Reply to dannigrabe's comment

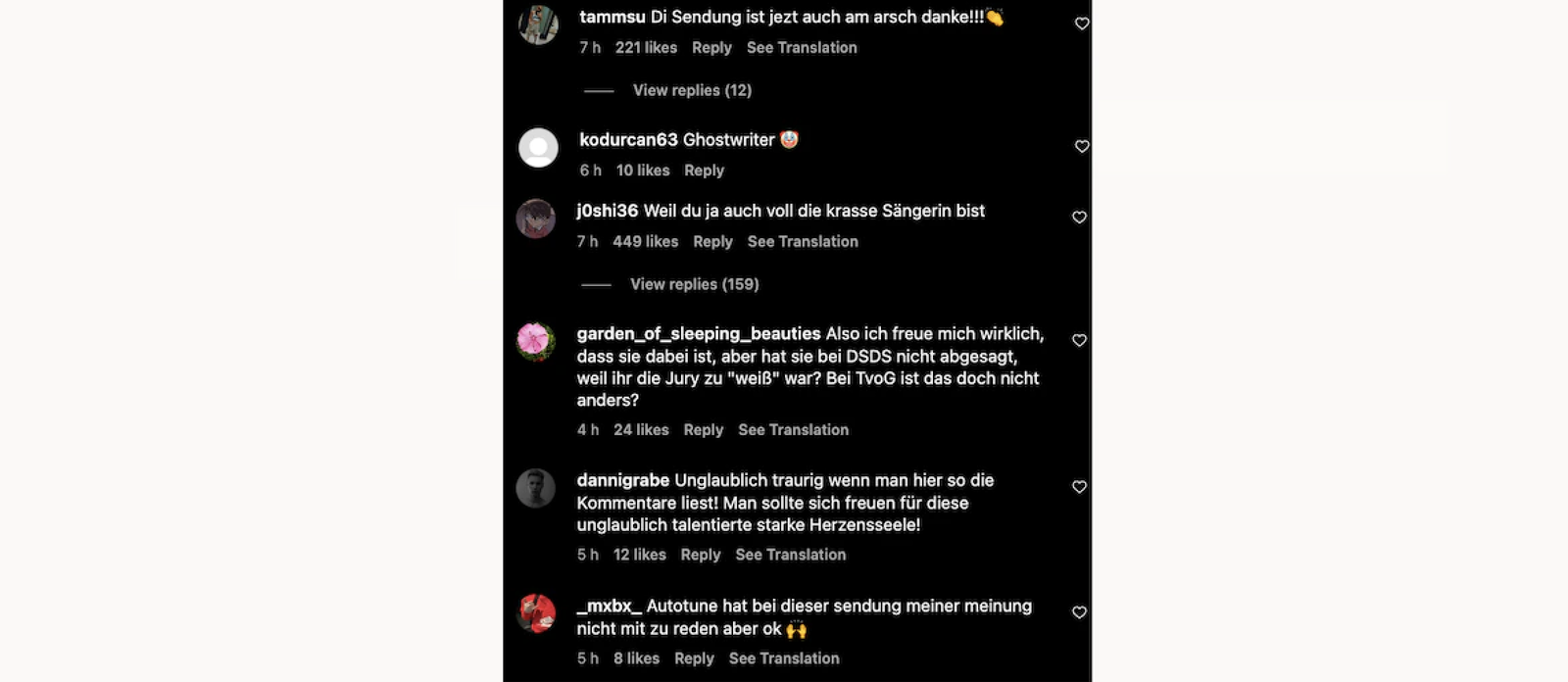point(700,555)
